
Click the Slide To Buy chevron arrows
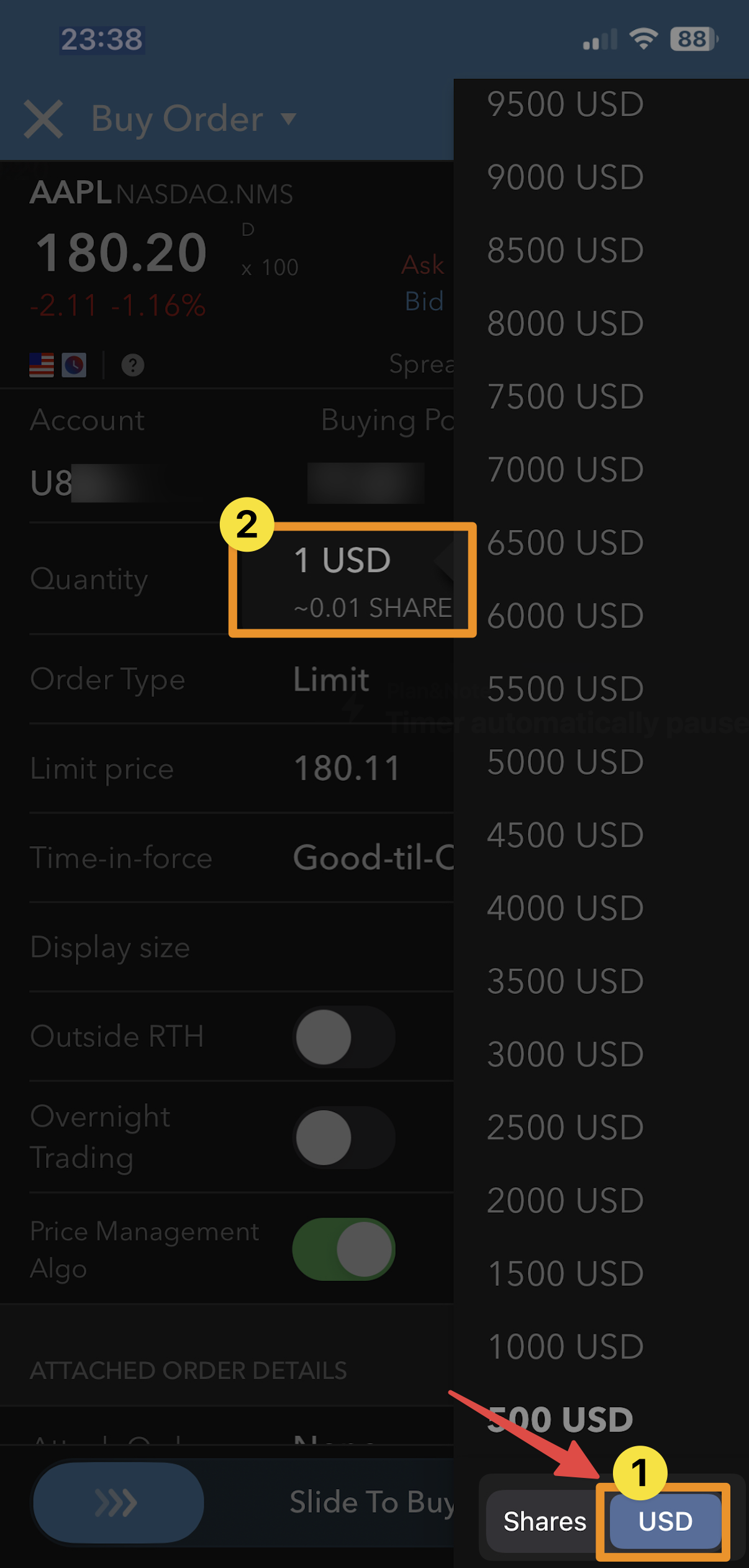(118, 1503)
